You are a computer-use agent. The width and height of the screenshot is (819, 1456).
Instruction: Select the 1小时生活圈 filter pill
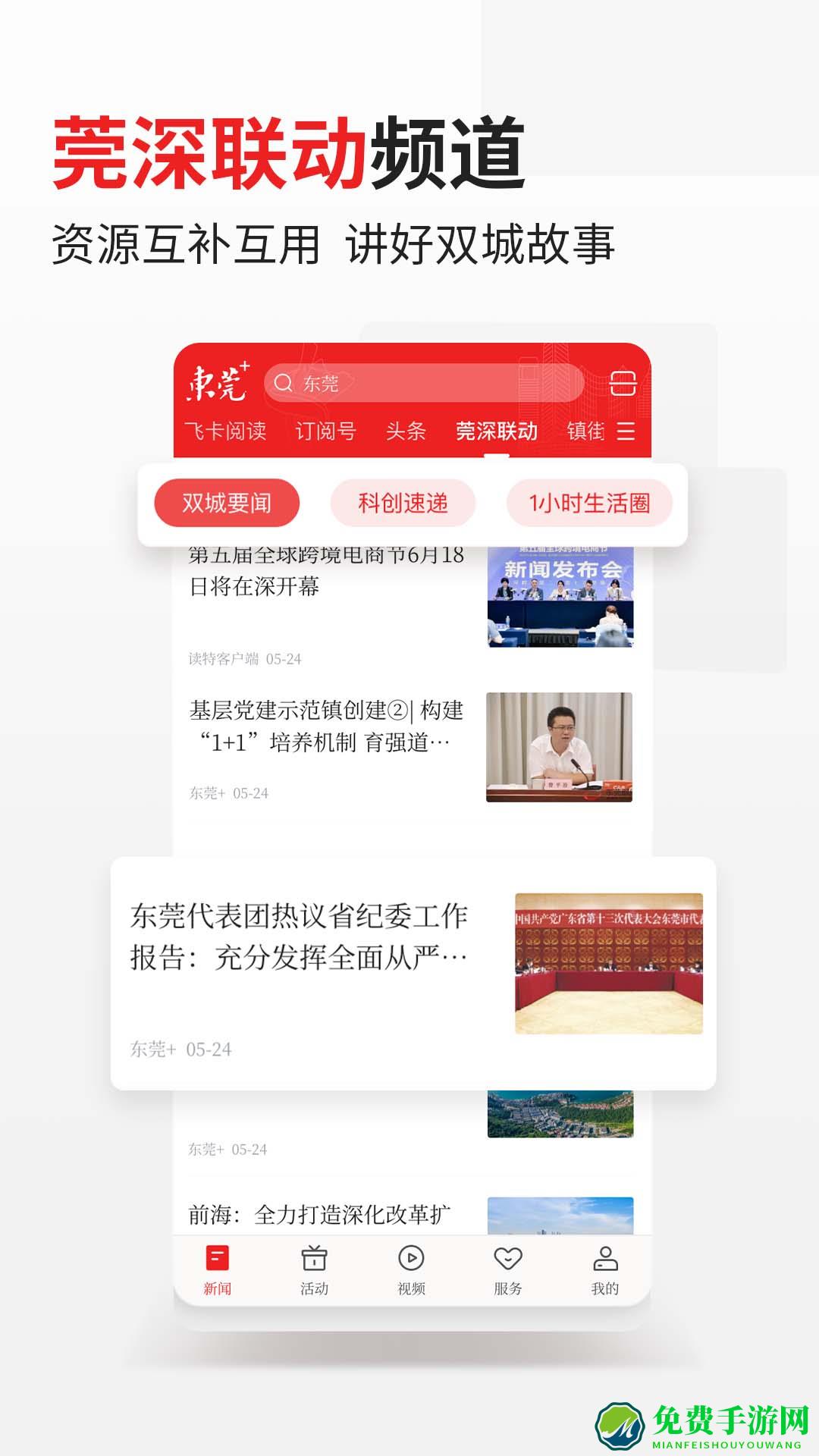589,501
